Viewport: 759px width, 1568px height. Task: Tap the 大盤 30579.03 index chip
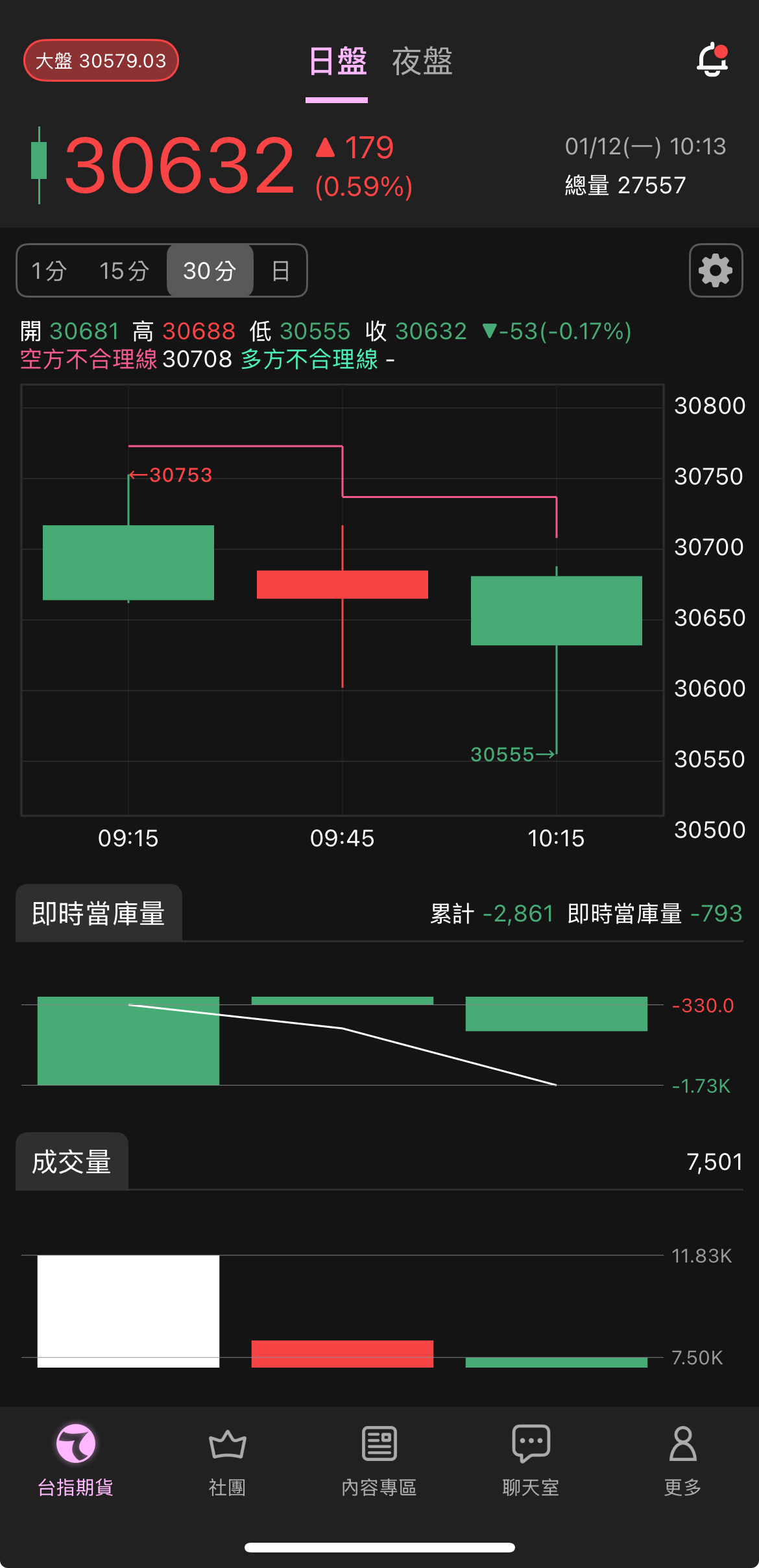[101, 61]
